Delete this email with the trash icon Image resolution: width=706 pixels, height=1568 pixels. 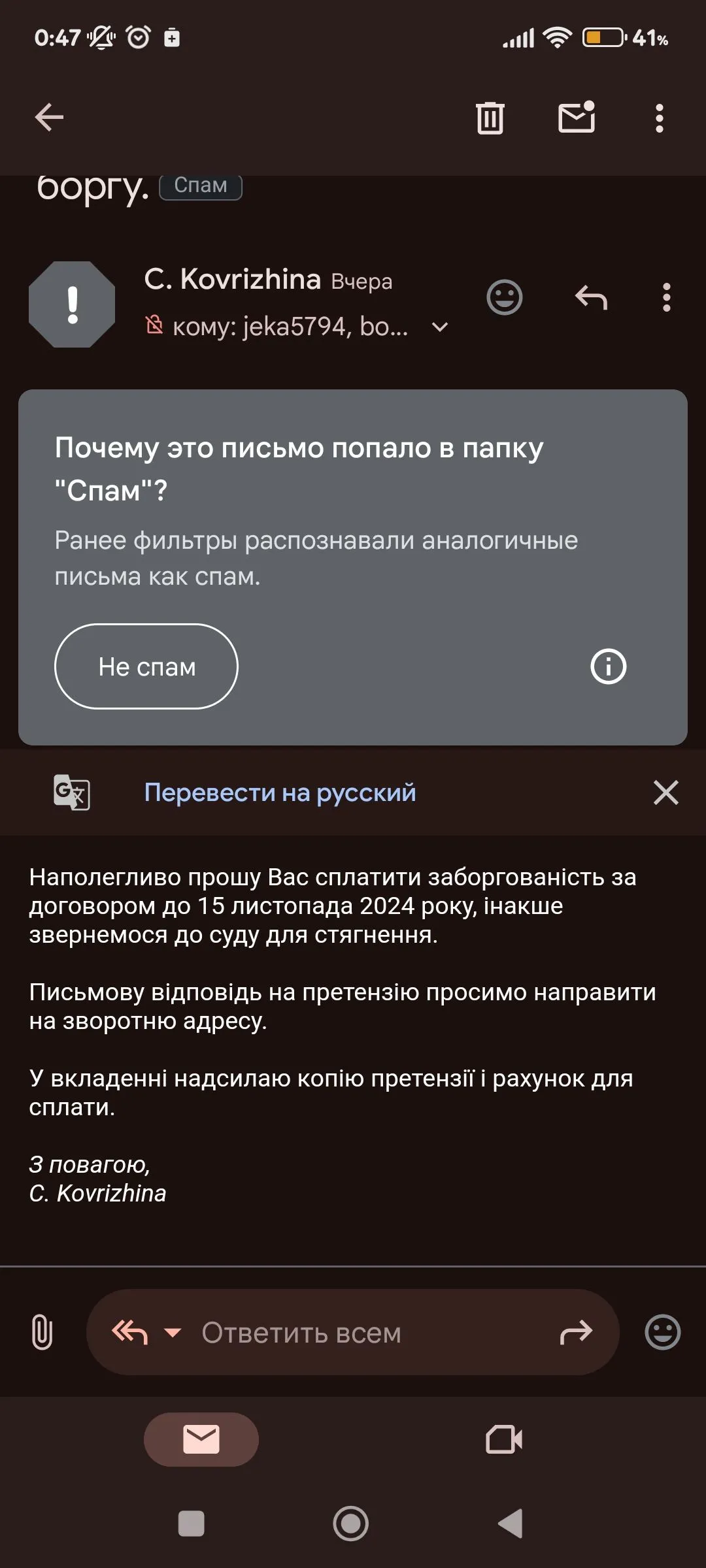click(490, 118)
